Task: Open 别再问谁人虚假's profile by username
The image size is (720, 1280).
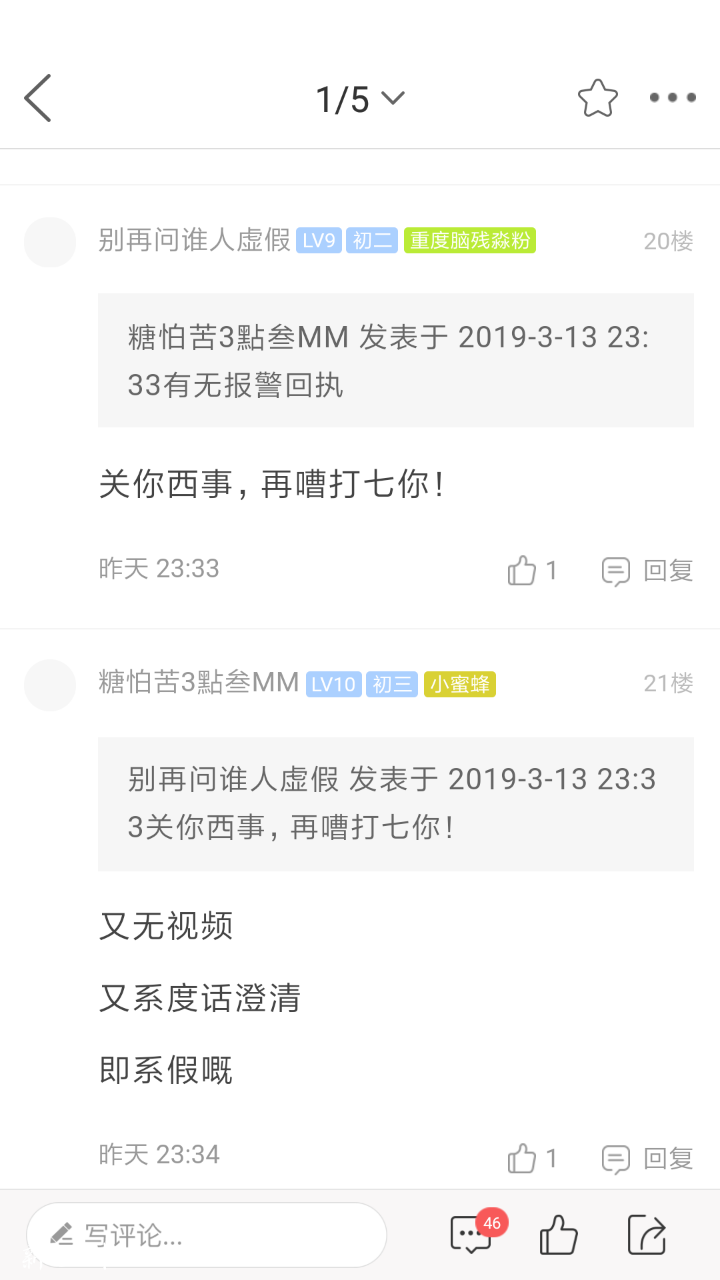Action: (x=194, y=240)
